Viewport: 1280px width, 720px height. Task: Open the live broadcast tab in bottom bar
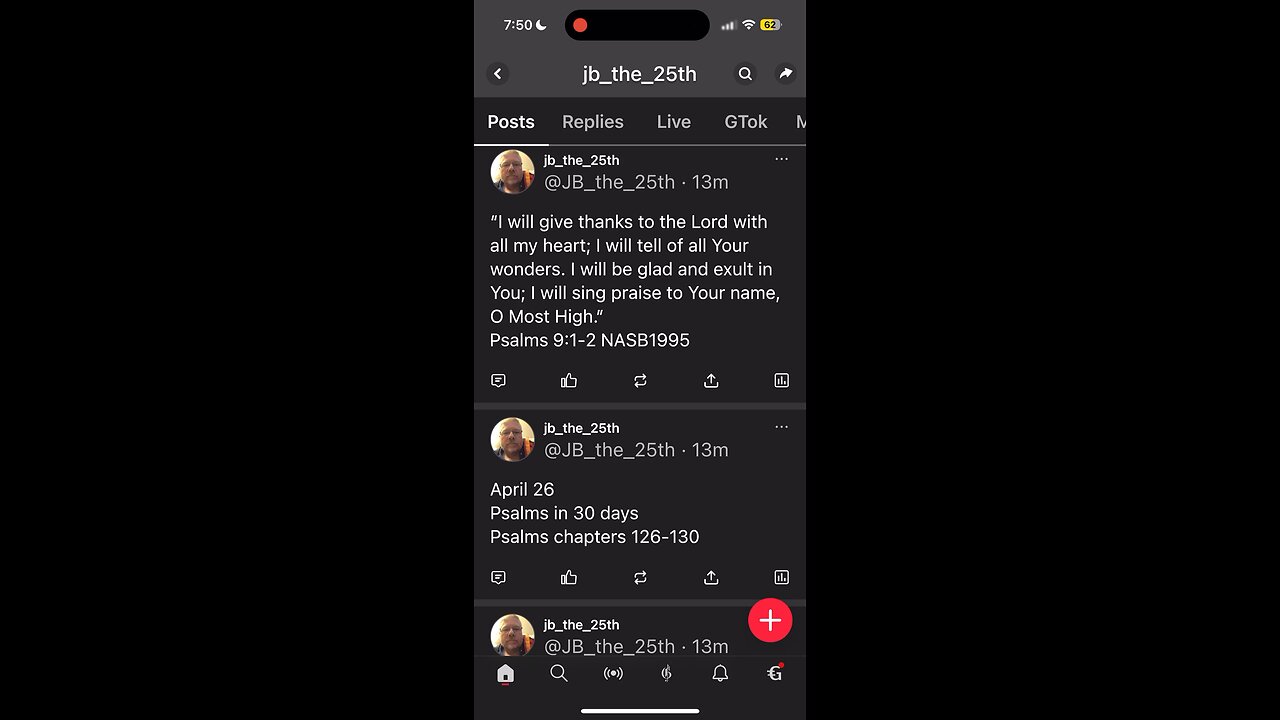(613, 674)
